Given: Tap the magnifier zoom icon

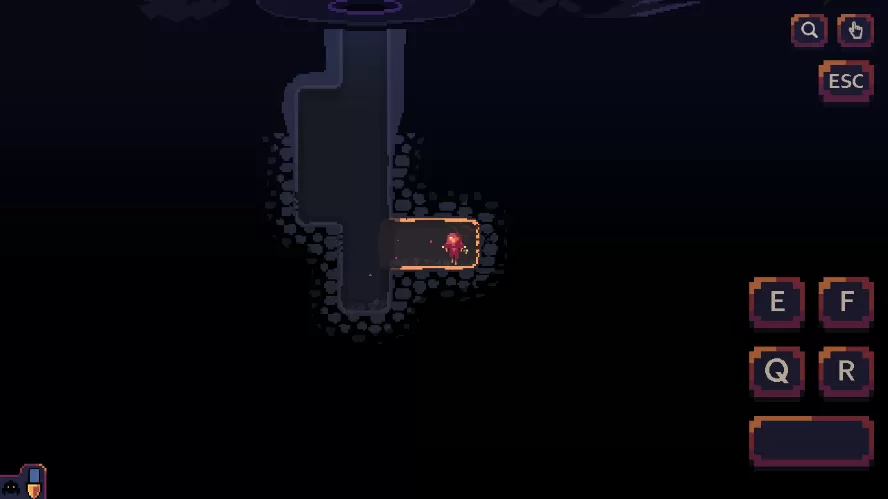Looking at the screenshot, I should click(x=809, y=31).
